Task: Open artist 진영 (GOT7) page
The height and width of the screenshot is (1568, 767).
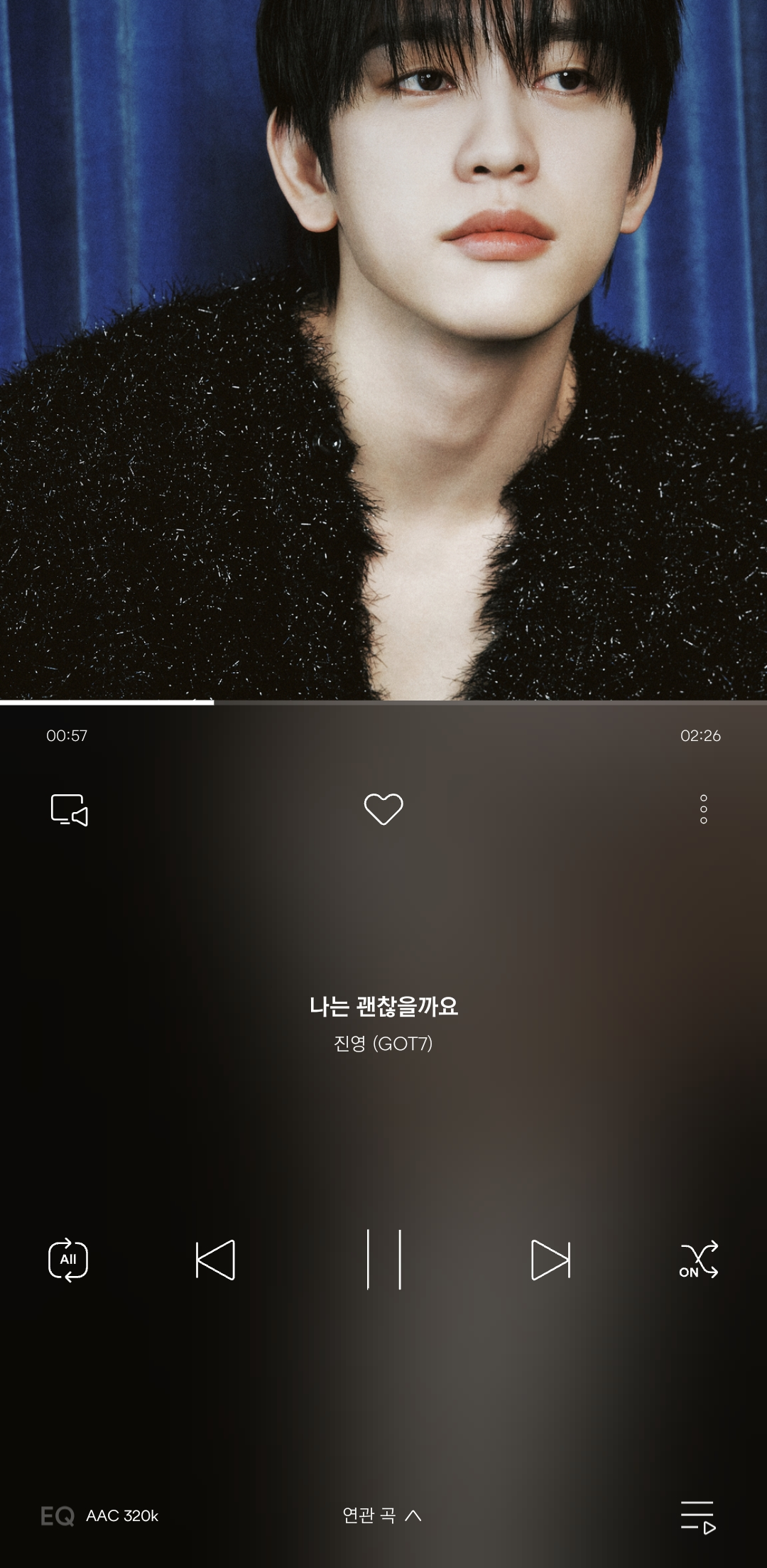Action: [x=383, y=1044]
